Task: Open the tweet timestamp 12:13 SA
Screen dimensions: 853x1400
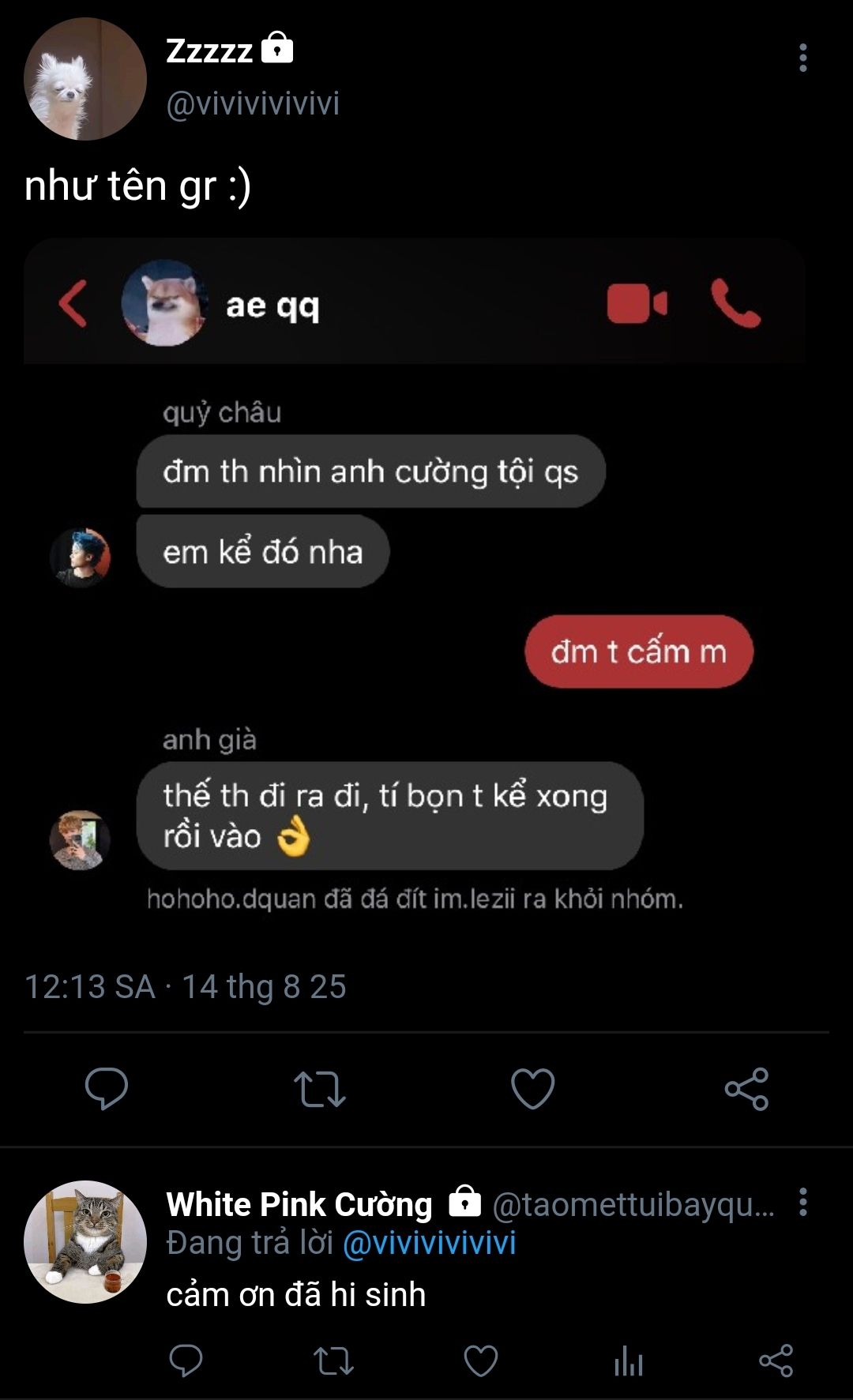Action: pos(90,986)
